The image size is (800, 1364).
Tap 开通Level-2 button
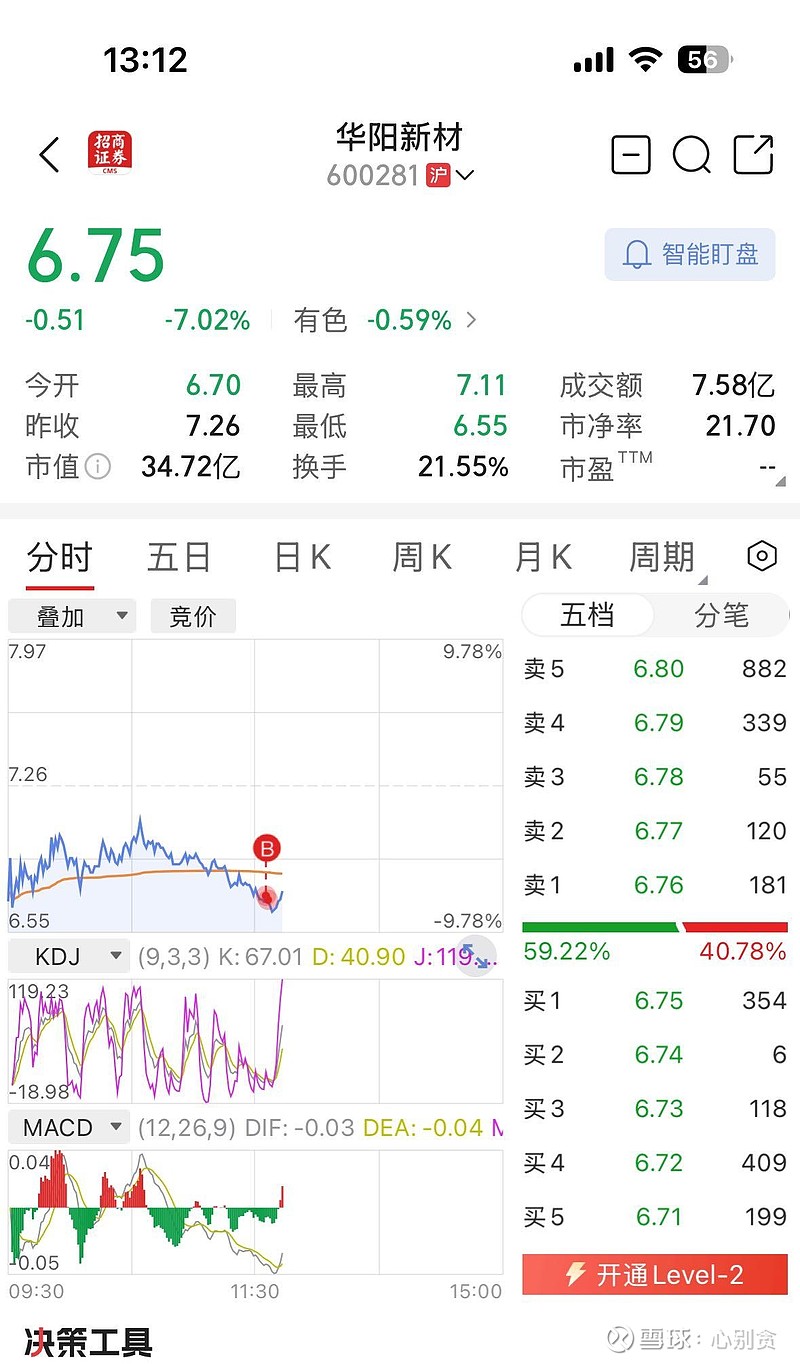(655, 1275)
